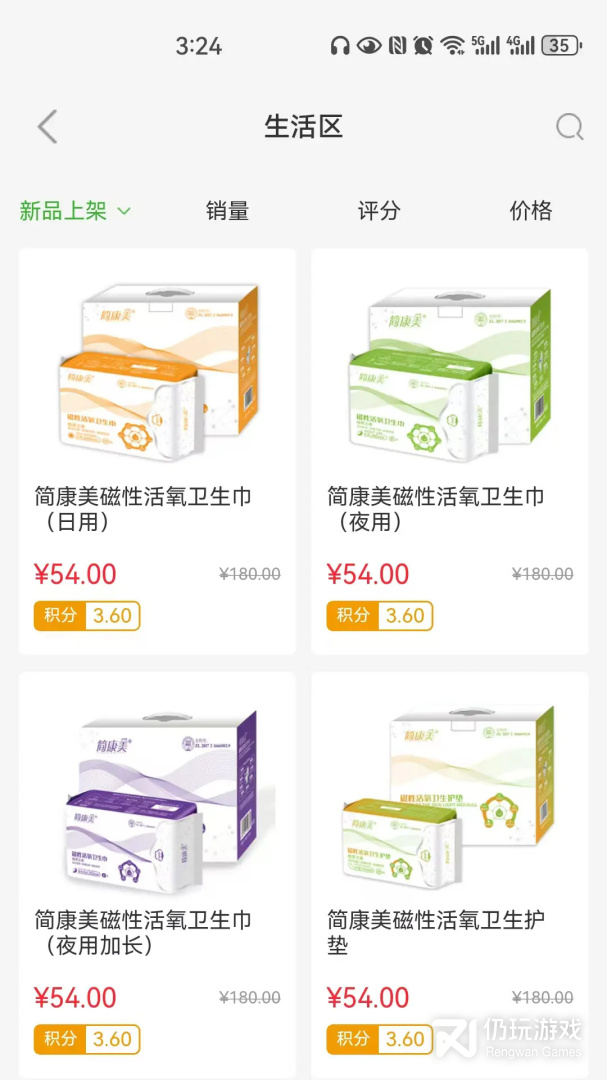Open 简康美磁性活氧卫生巾（夜用） product card

click(450, 451)
